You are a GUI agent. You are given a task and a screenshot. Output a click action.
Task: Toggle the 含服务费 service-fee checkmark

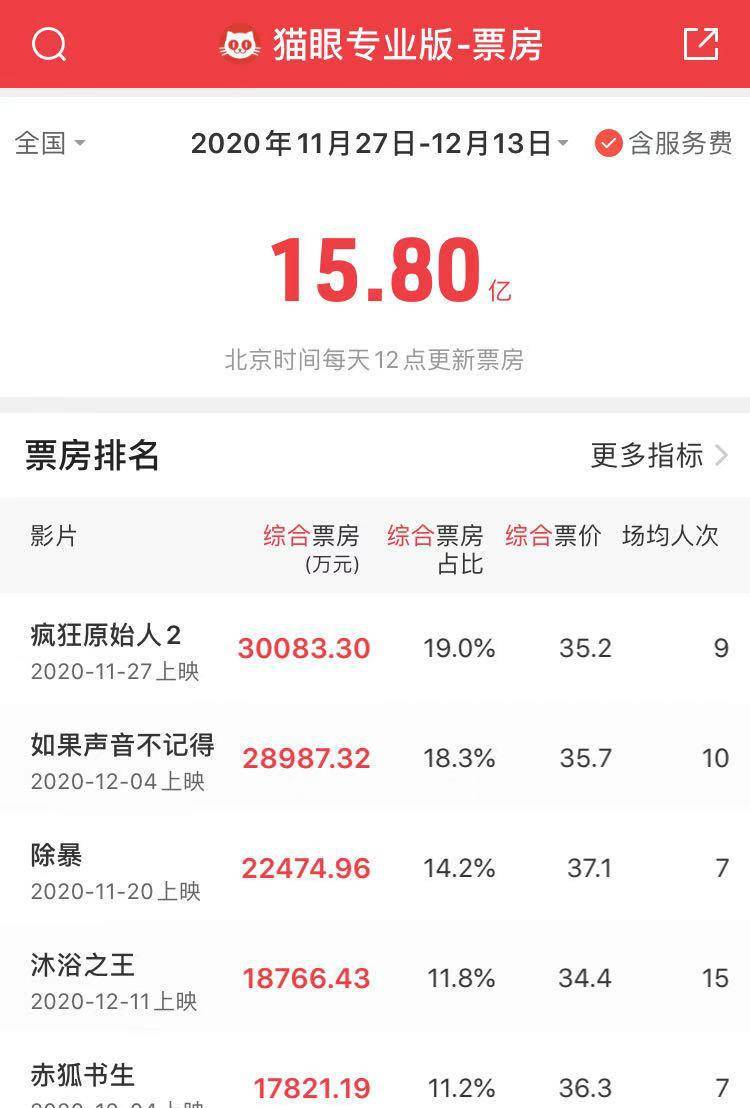607,143
